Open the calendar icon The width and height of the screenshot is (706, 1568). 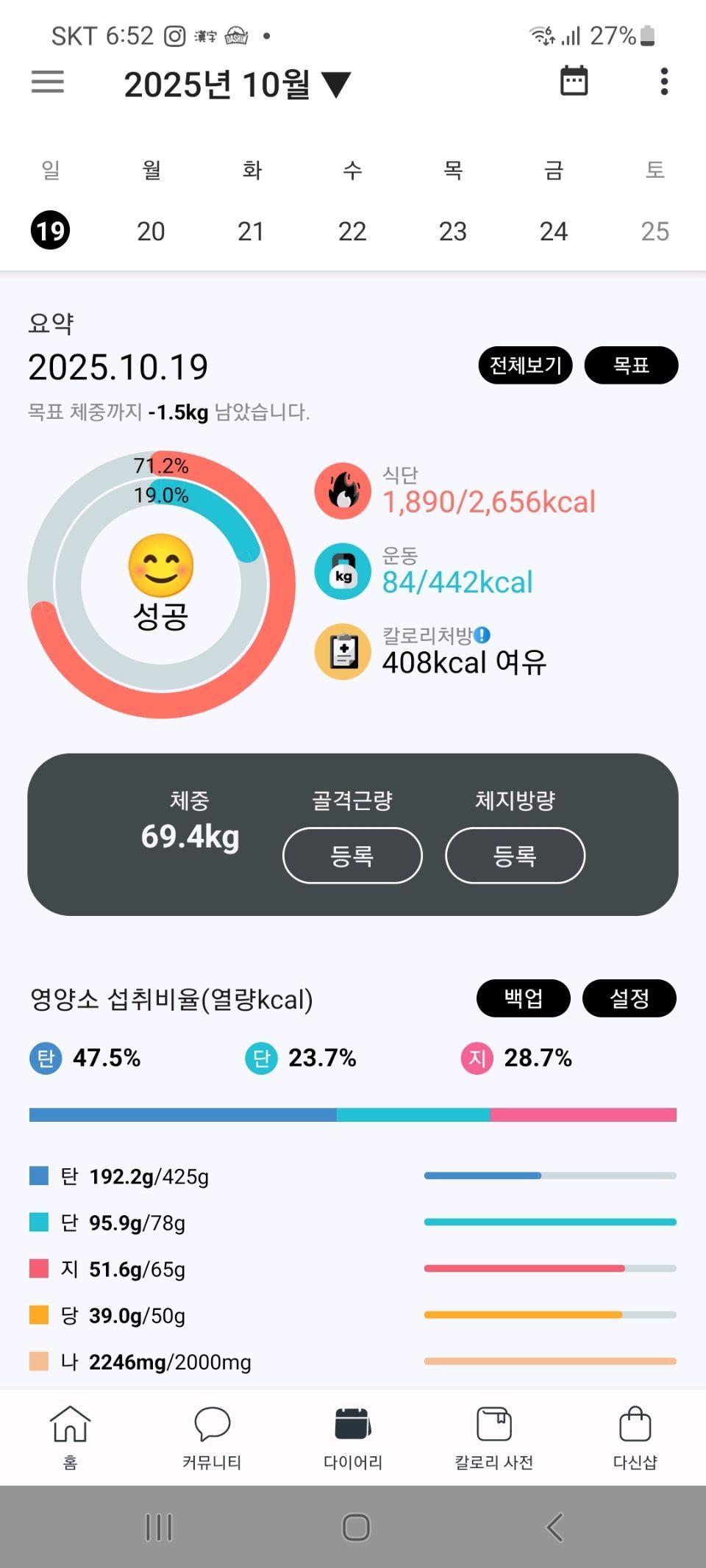point(574,81)
